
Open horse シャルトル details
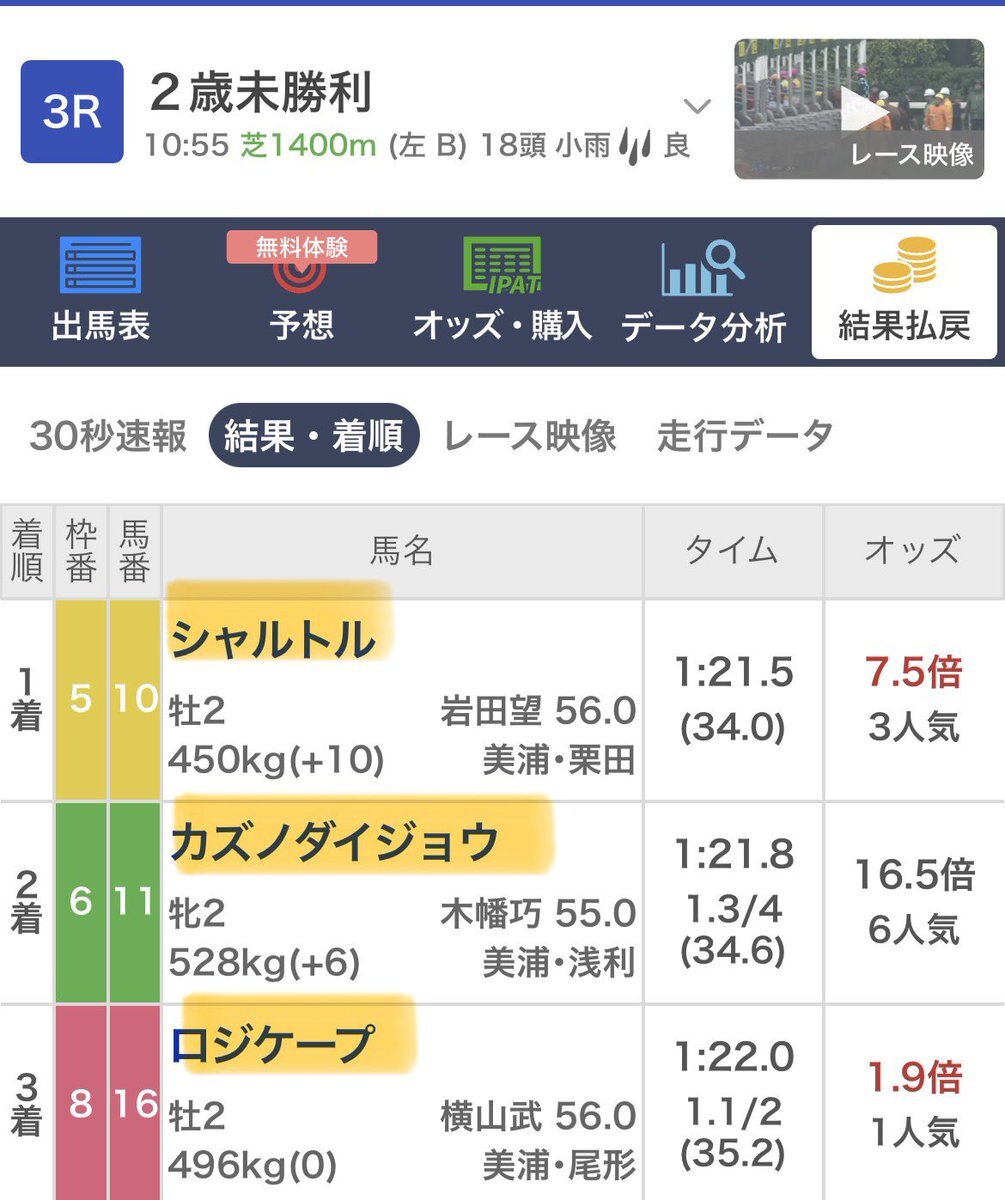coord(273,640)
